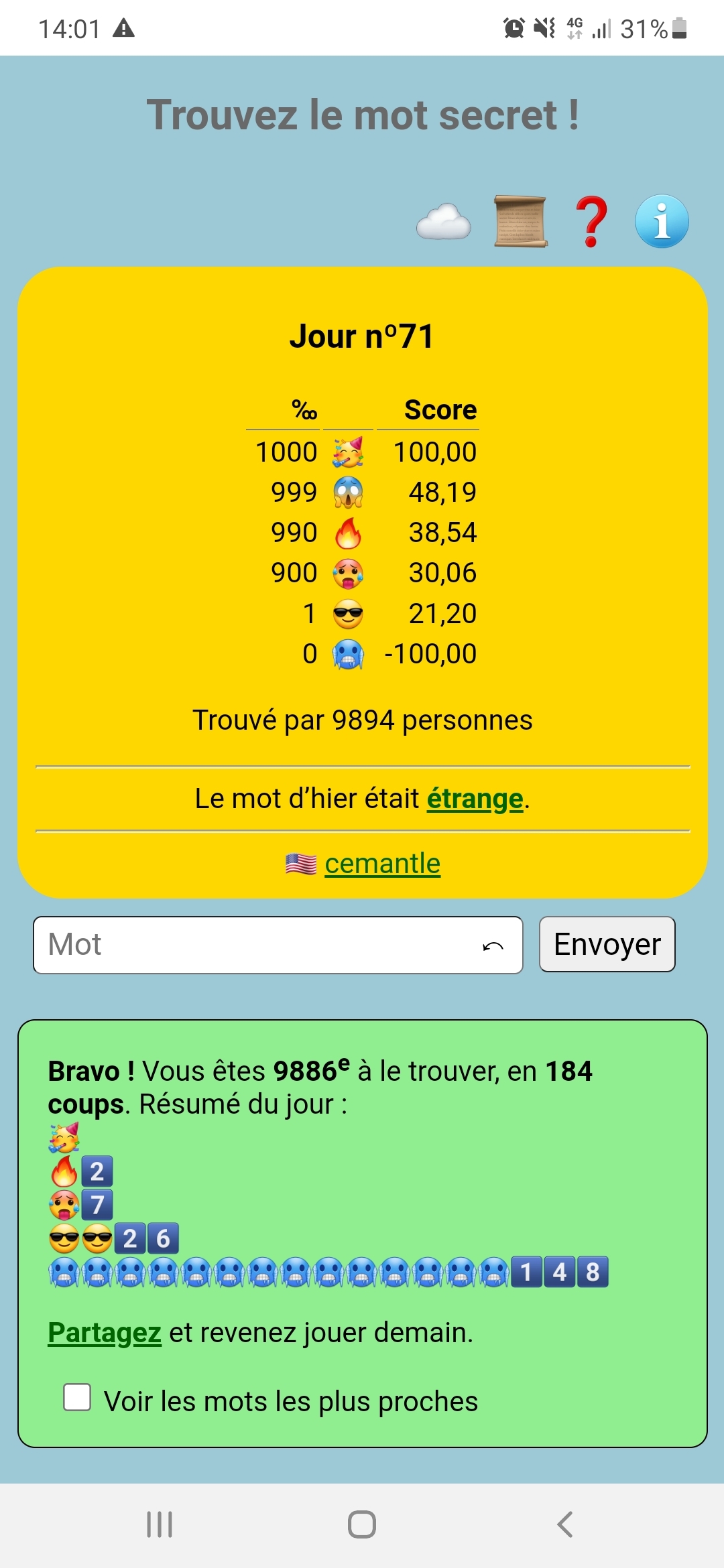
Task: Return to the home screen
Action: click(362, 1524)
